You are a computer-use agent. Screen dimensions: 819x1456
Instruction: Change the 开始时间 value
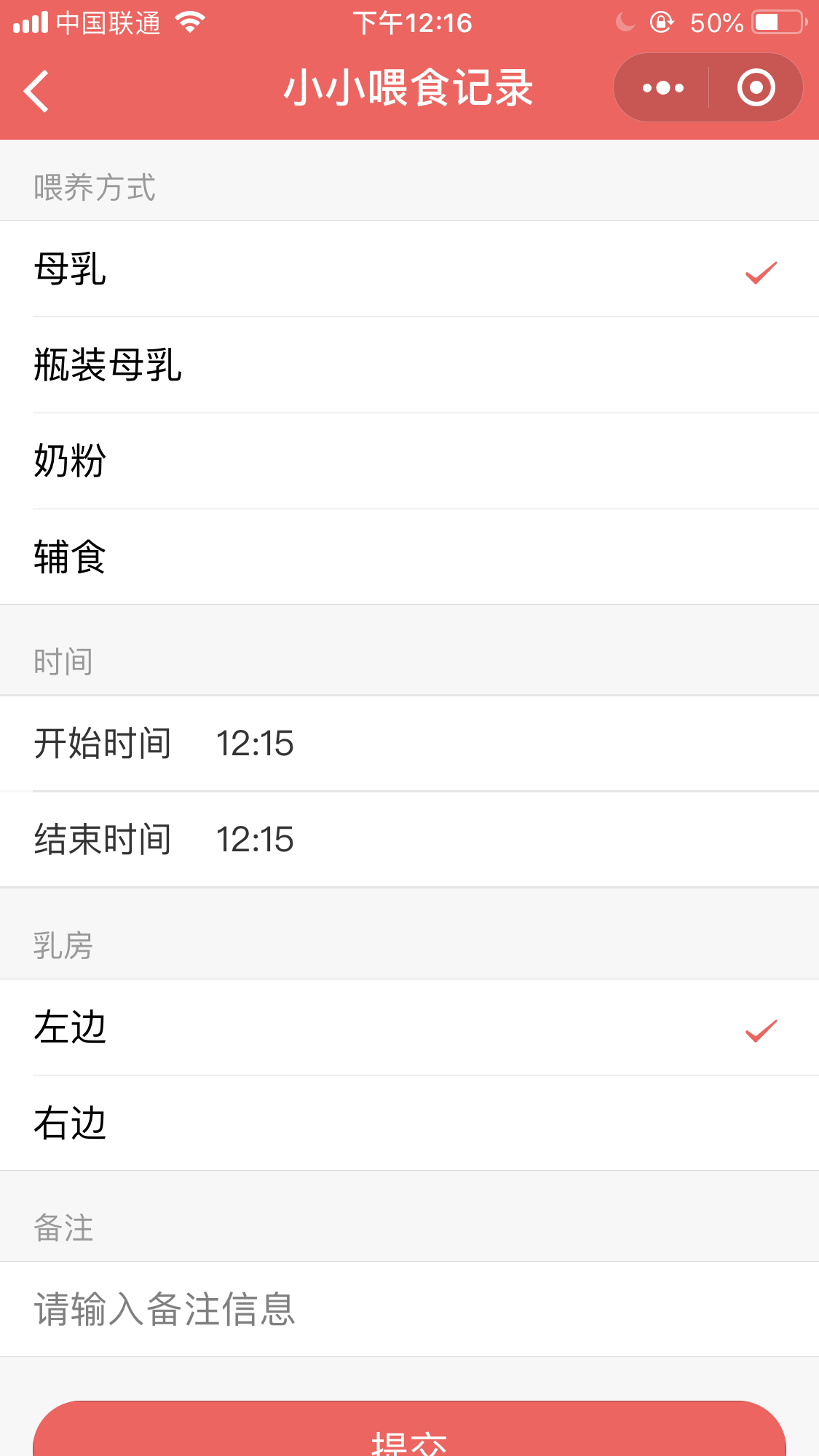tap(409, 744)
